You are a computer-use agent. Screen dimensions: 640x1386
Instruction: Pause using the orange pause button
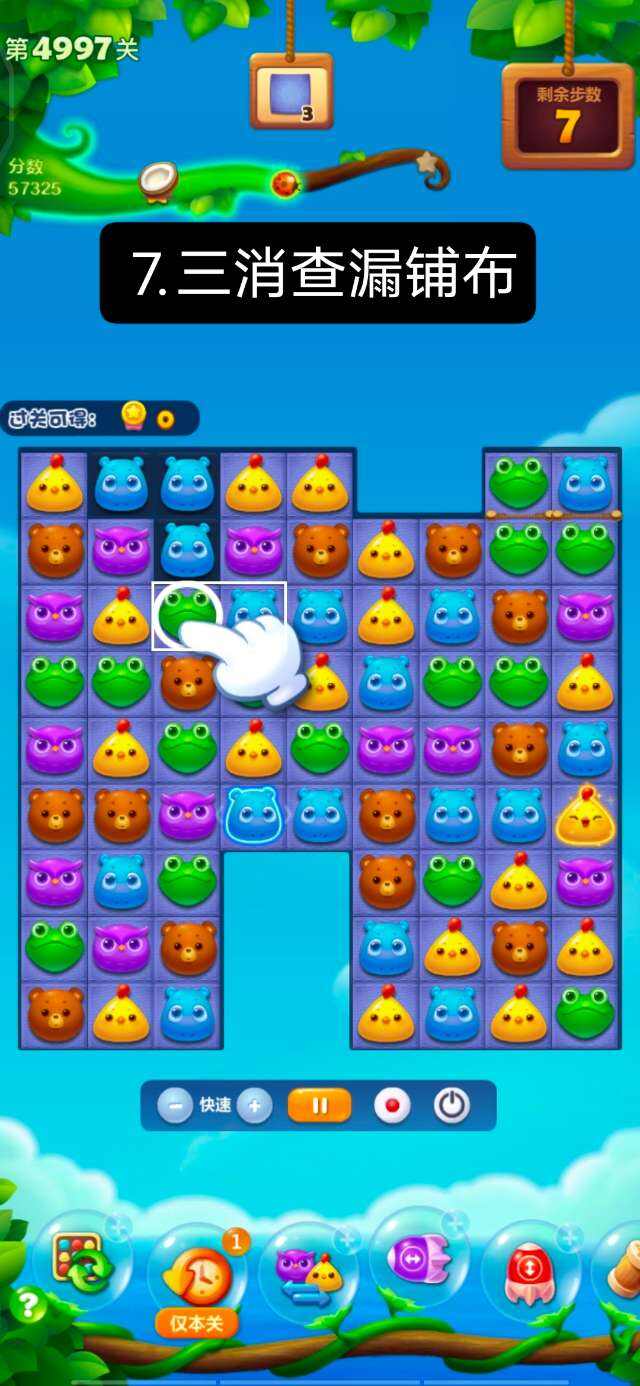(x=320, y=1106)
